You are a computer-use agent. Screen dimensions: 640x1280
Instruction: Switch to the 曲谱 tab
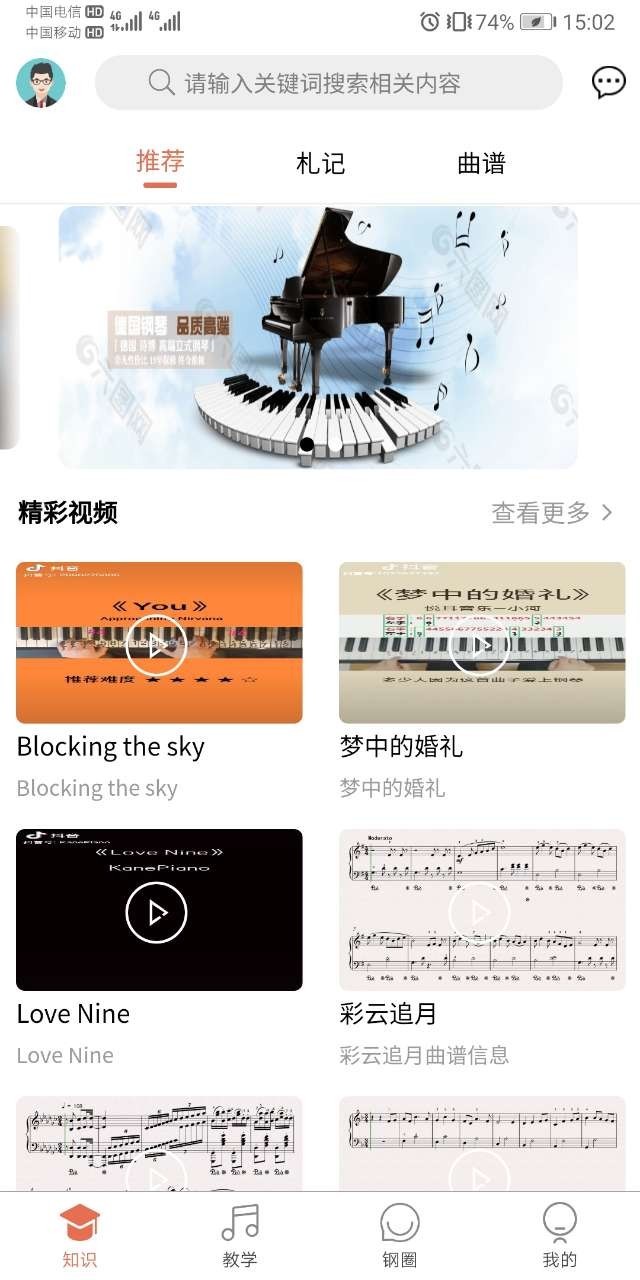point(481,163)
